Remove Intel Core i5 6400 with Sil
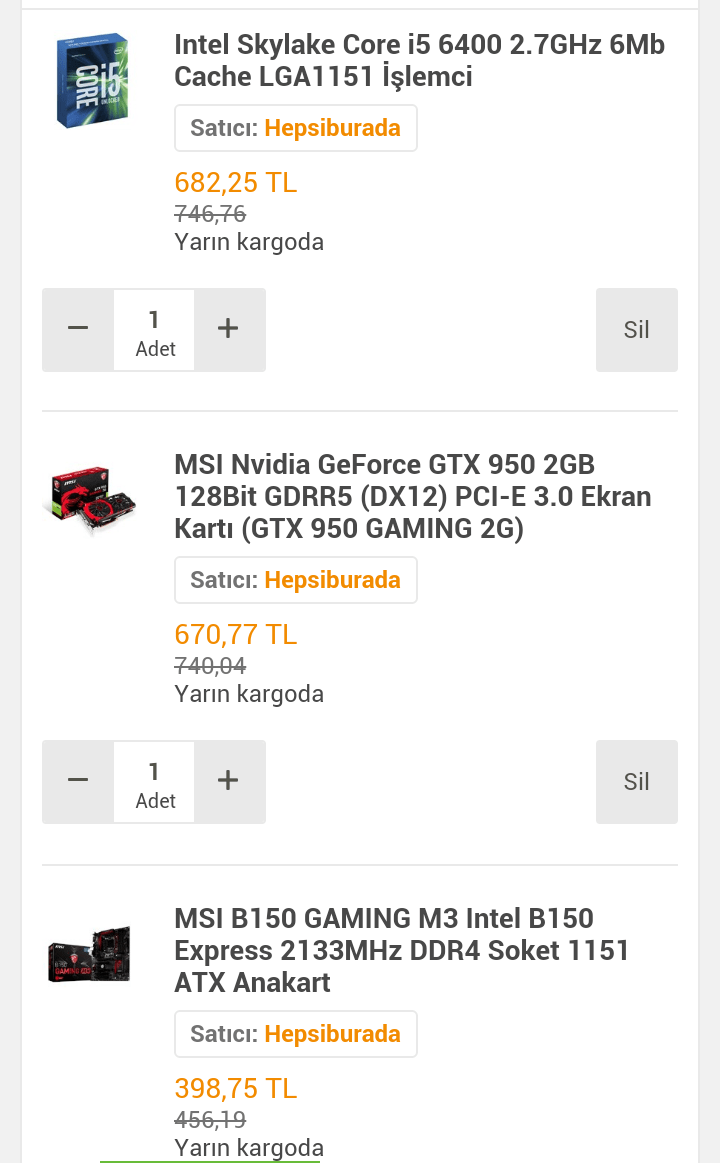 tap(636, 330)
